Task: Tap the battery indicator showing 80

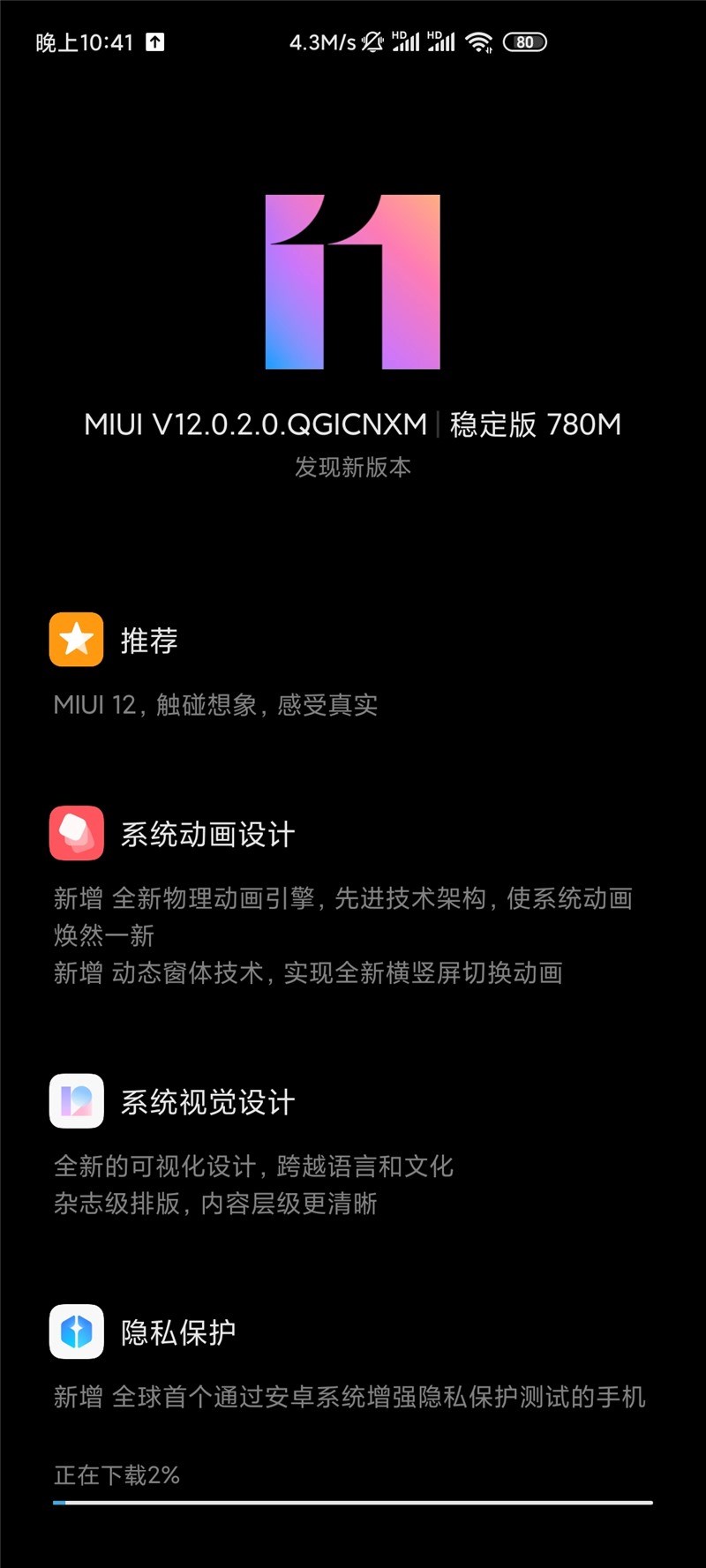Action: tap(524, 41)
